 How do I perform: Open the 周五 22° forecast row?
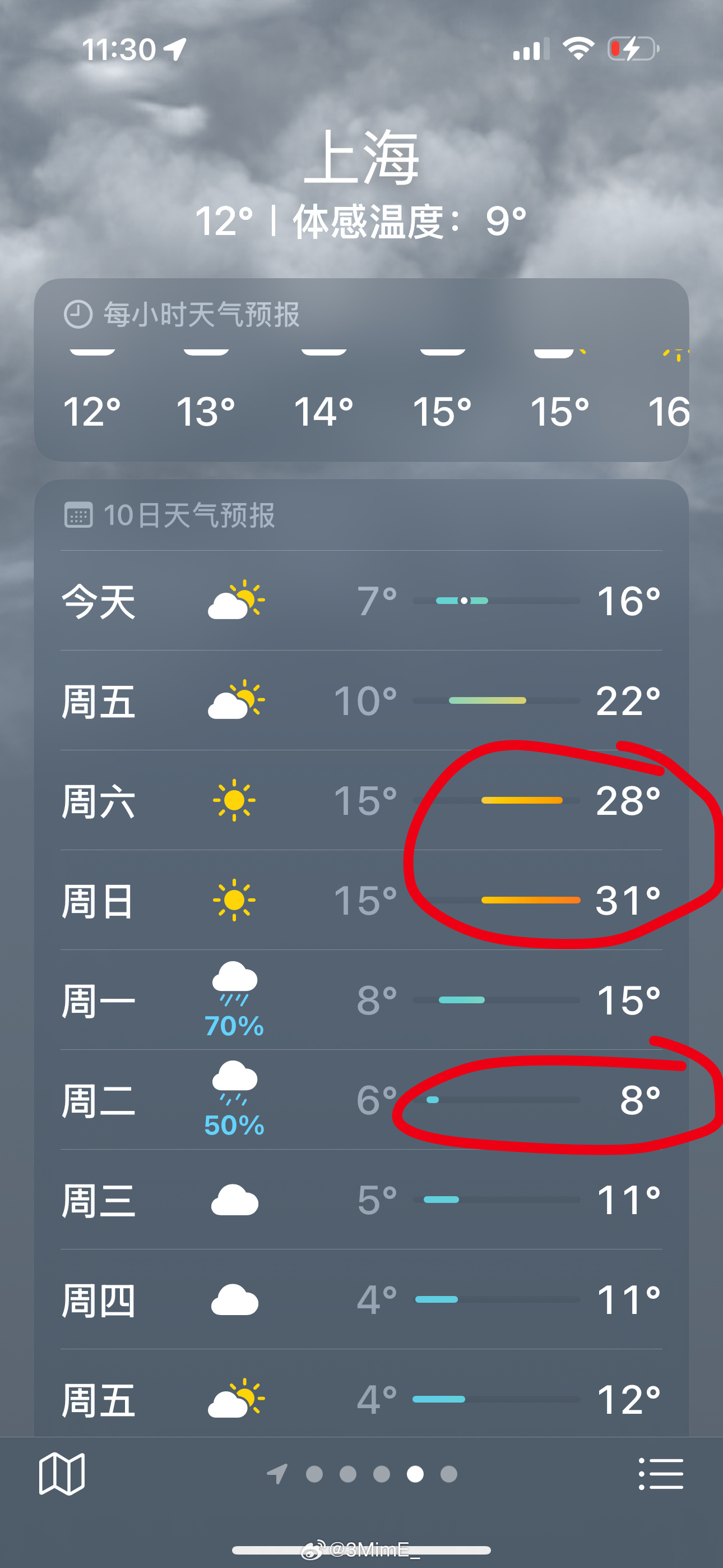tap(361, 700)
